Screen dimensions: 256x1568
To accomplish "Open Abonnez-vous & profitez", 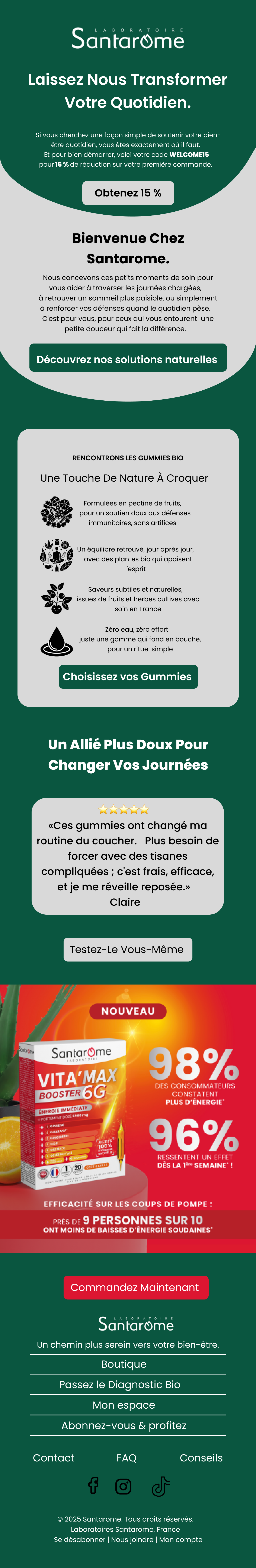I will click(x=124, y=1426).
